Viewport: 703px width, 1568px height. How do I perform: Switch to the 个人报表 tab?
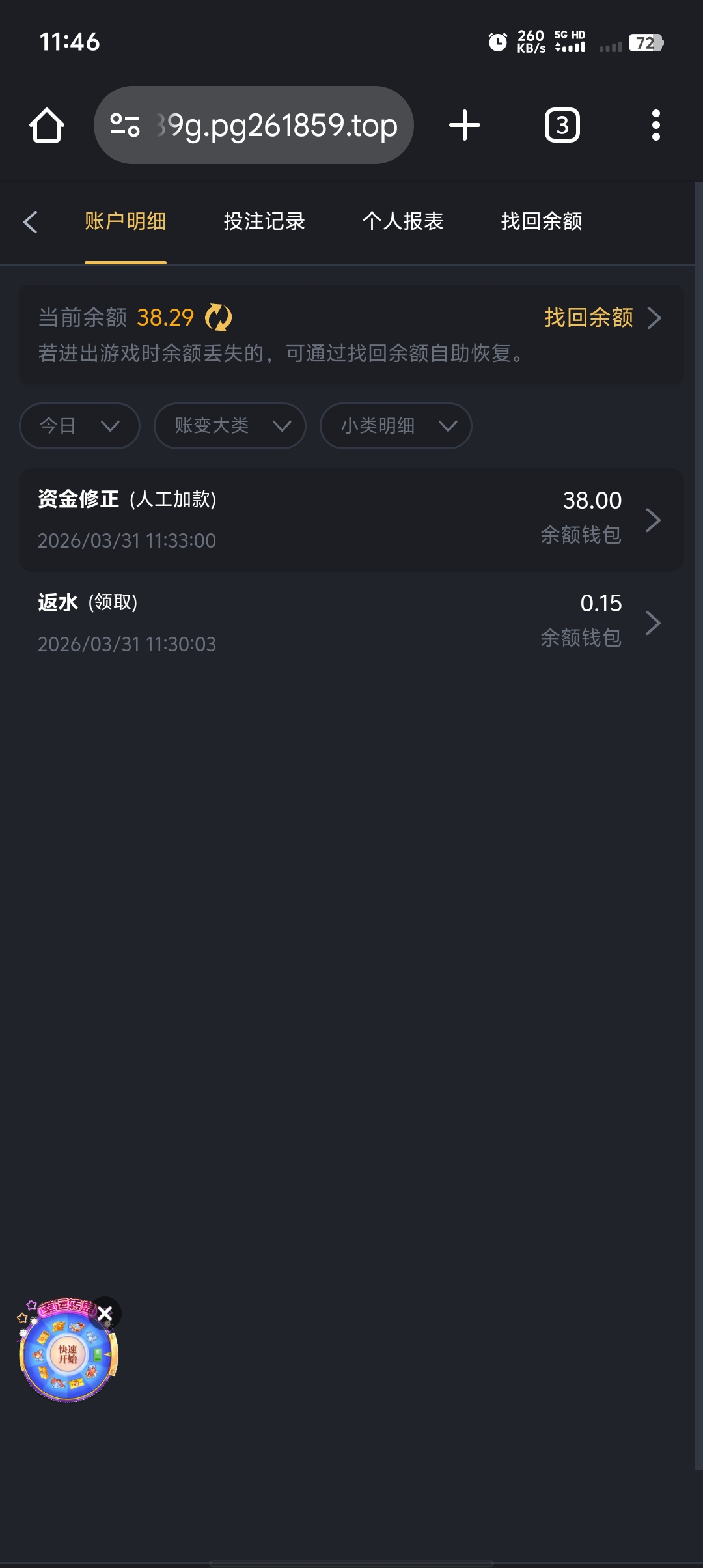coord(403,221)
